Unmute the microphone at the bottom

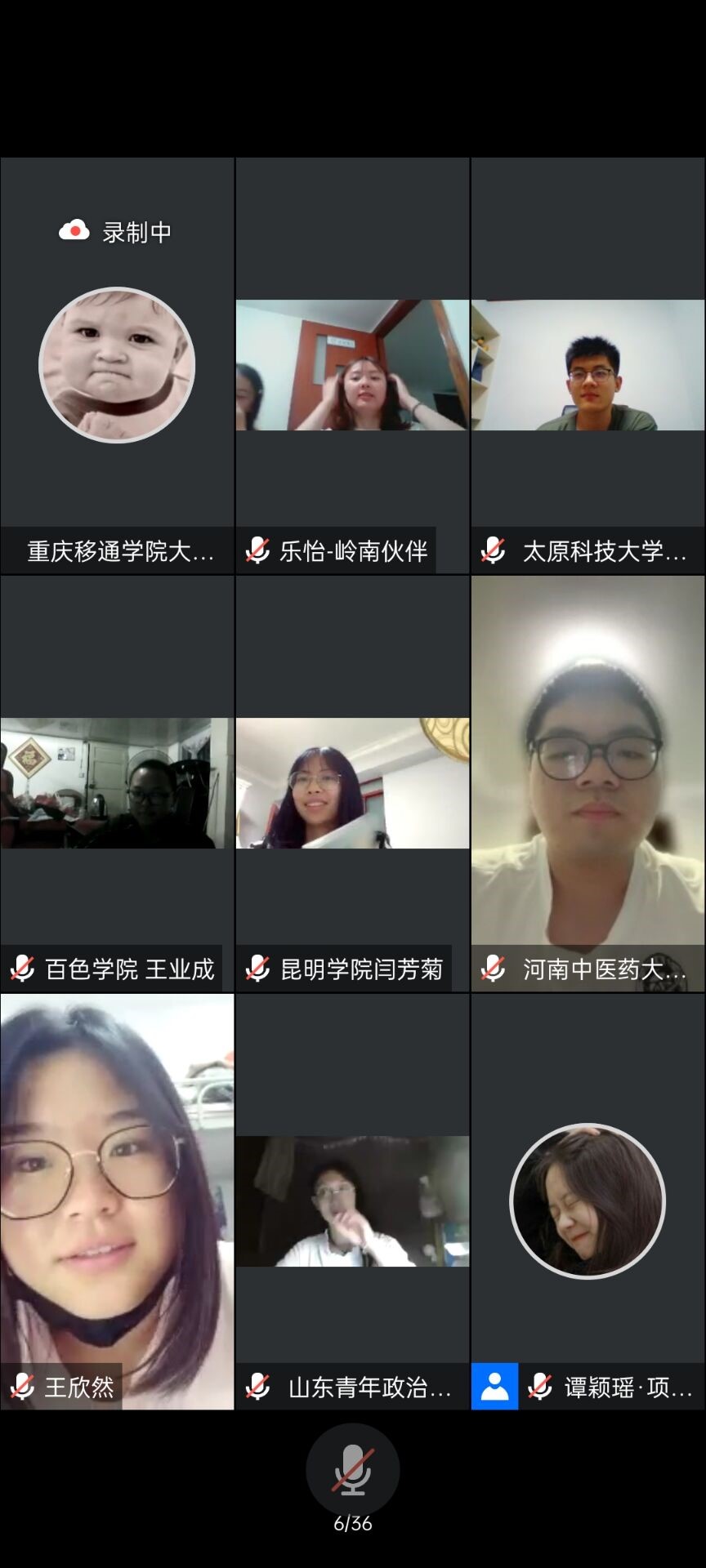point(352,1470)
